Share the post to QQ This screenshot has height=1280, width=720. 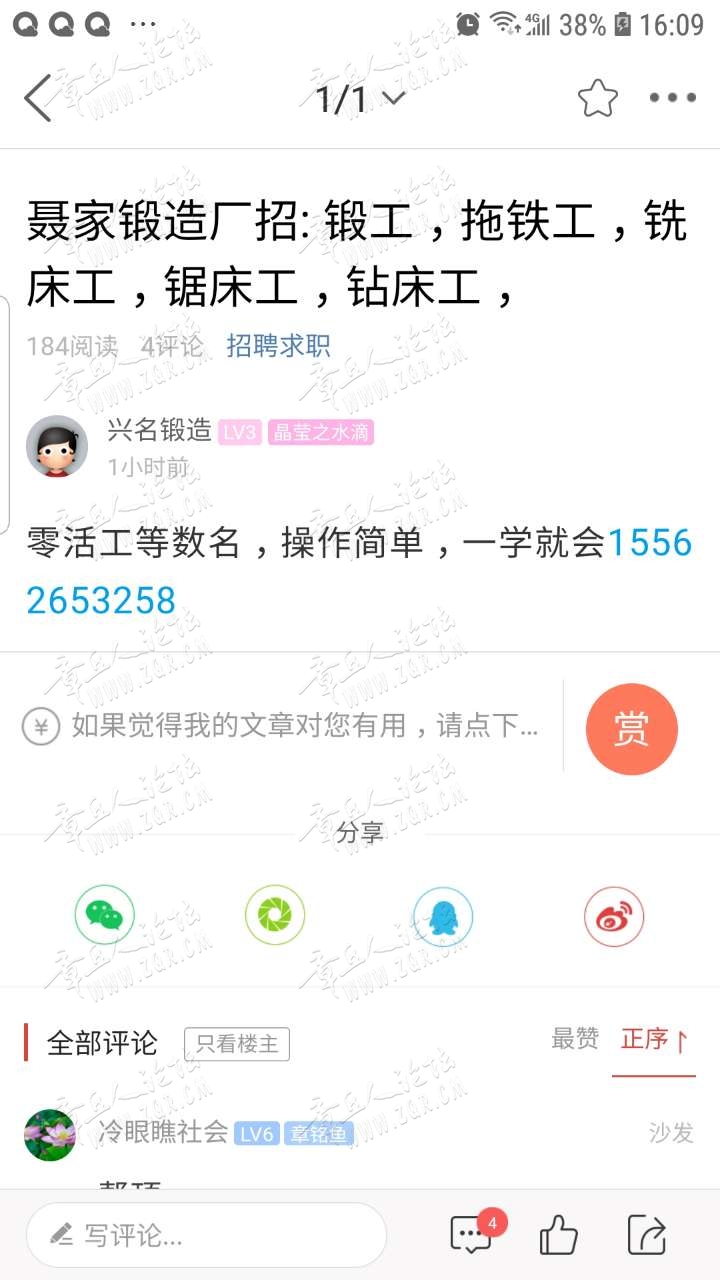point(443,916)
